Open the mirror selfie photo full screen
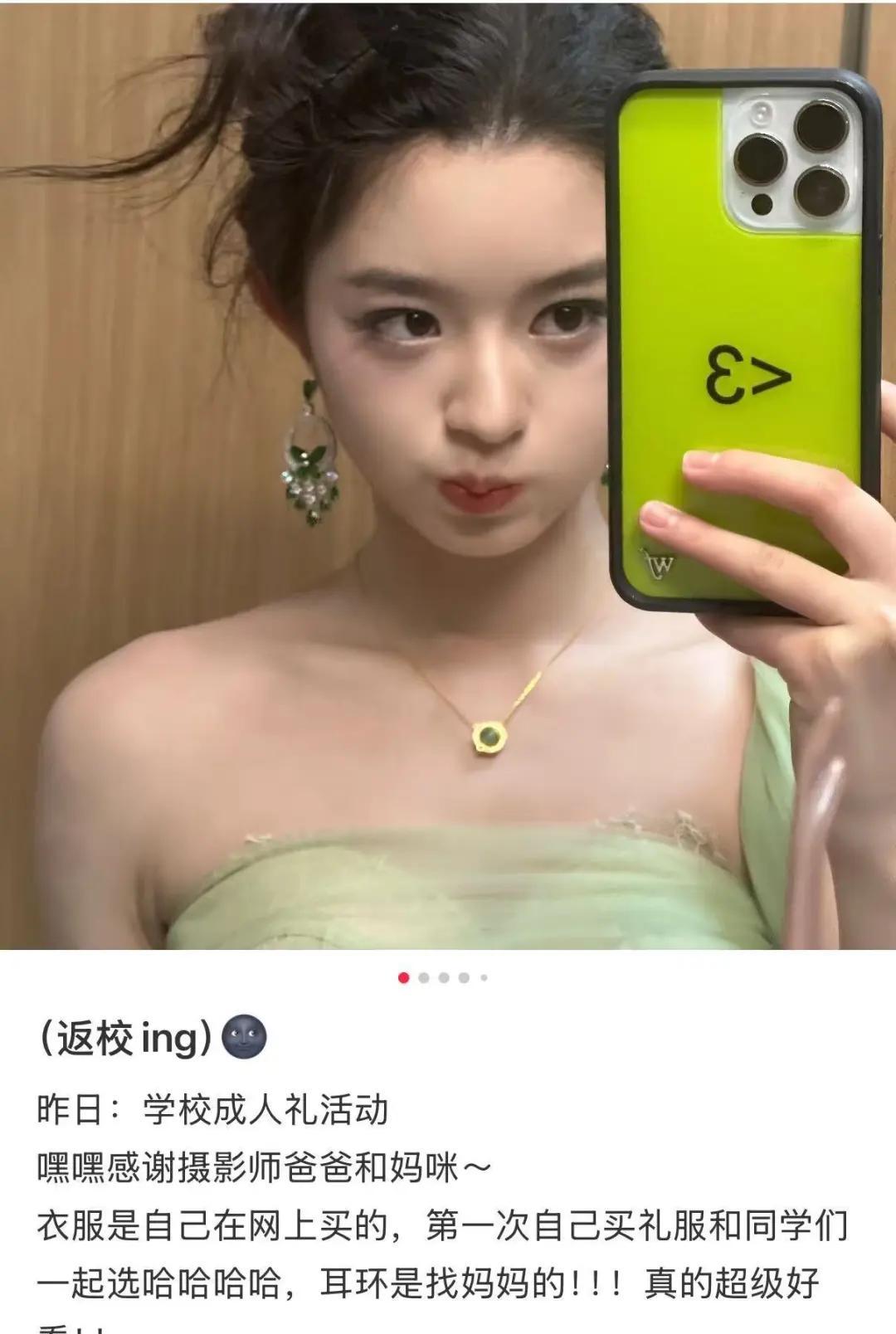This screenshot has width=896, height=1334. [x=448, y=475]
